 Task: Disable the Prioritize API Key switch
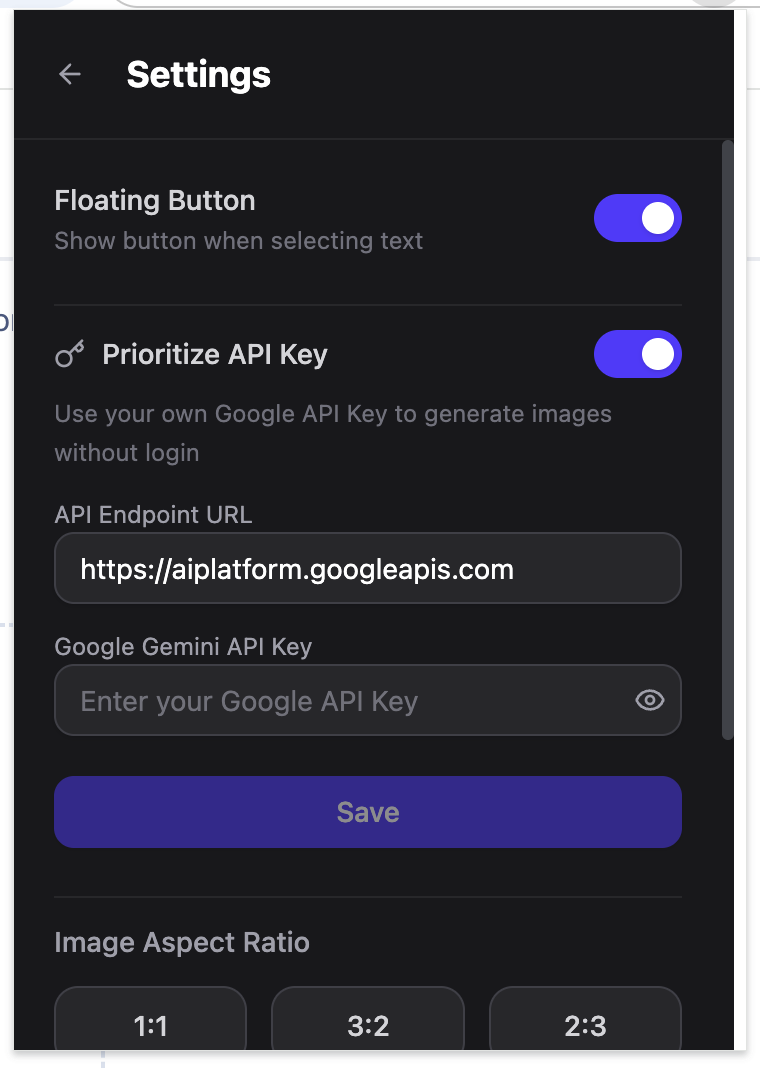click(637, 354)
